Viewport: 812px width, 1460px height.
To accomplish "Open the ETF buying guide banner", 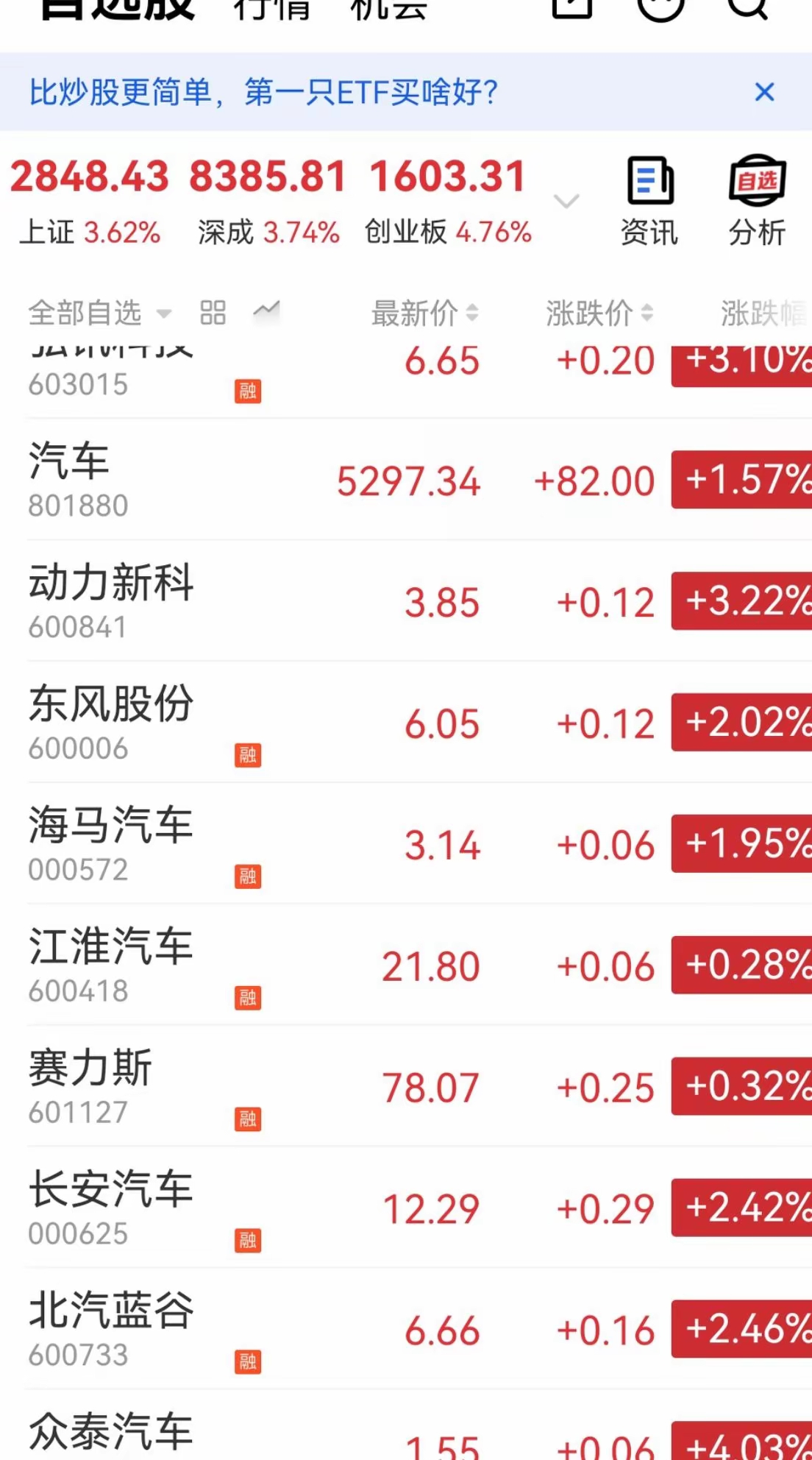I will pyautogui.click(x=263, y=93).
